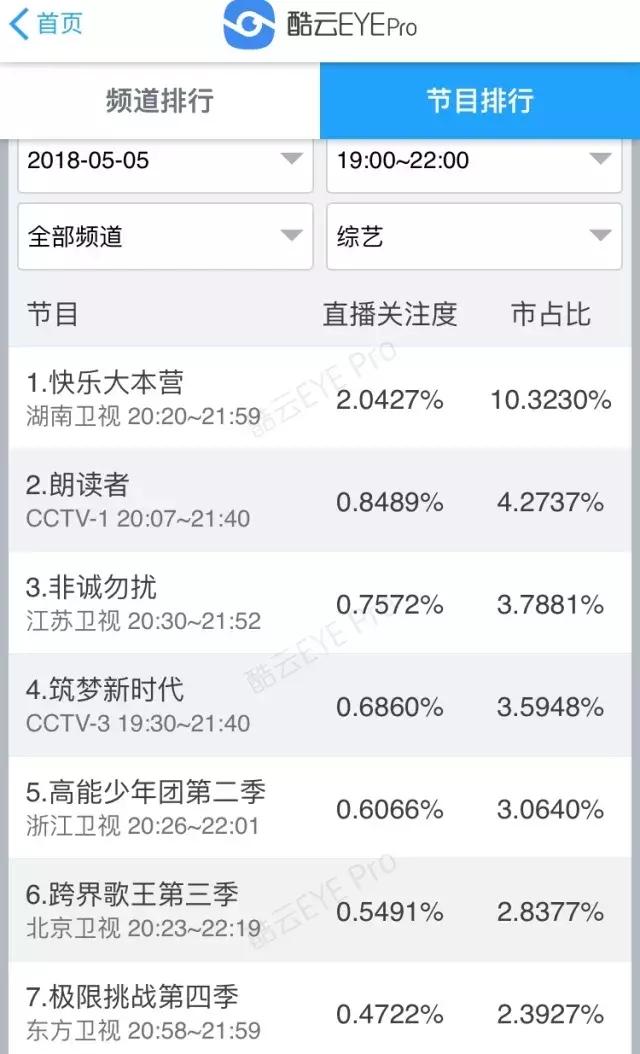
Task: Go back to 首页
Action: [46, 25]
